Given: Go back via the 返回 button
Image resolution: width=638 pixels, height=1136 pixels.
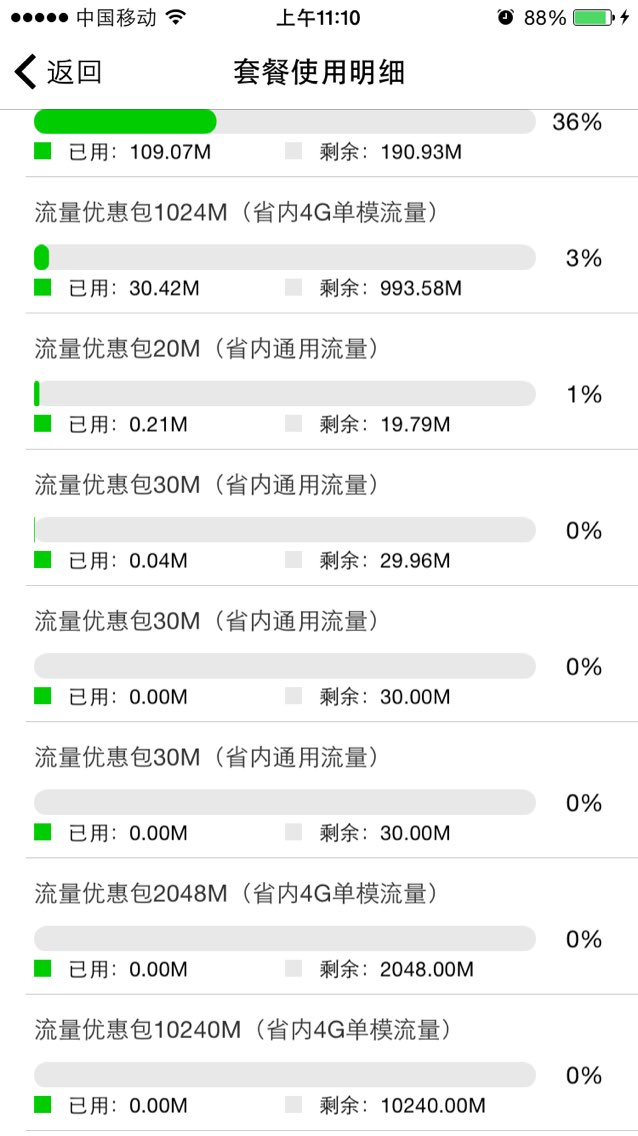Looking at the screenshot, I should pos(58,72).
